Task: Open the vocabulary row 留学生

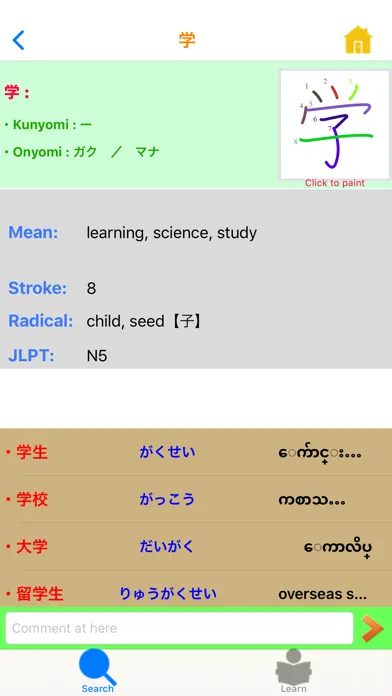Action: tap(196, 589)
